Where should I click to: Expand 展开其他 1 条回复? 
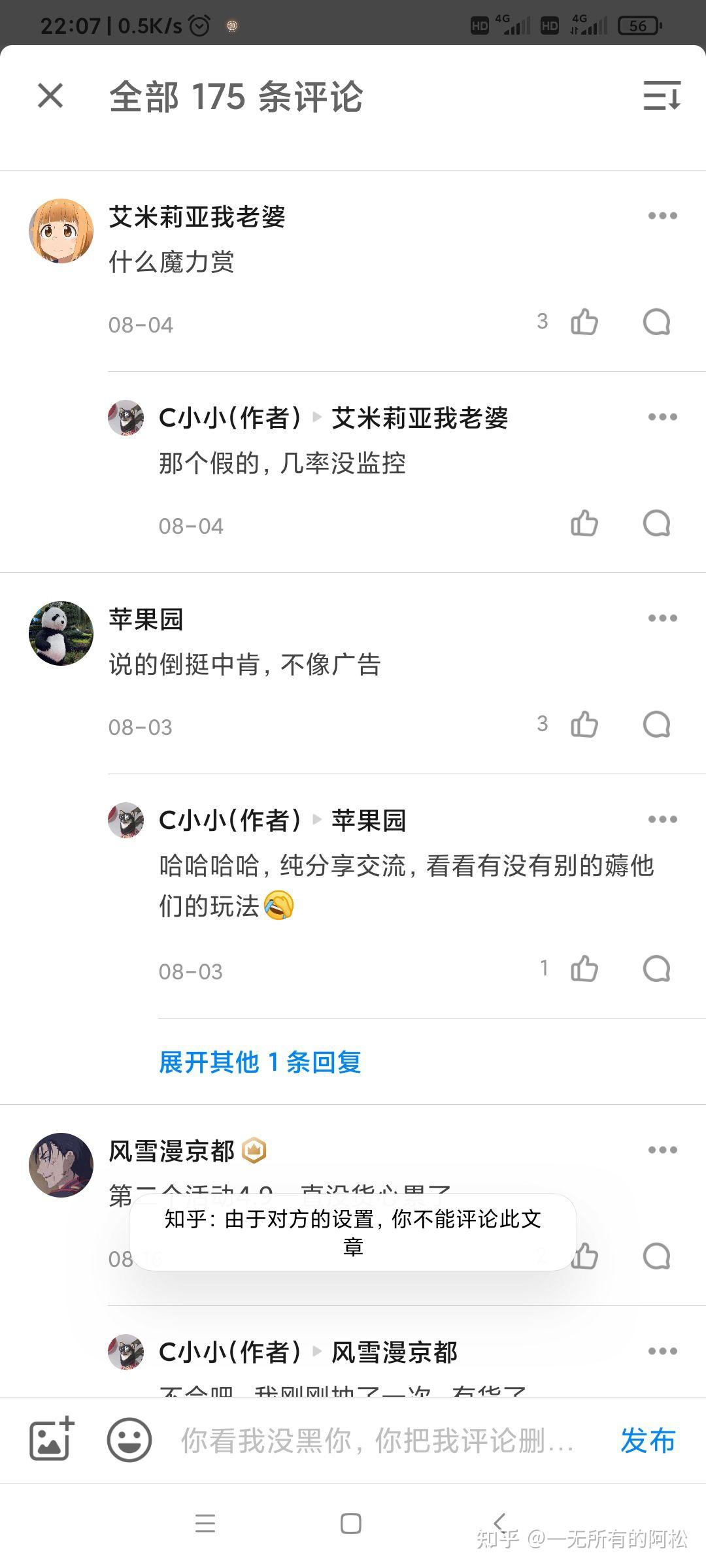click(260, 1062)
